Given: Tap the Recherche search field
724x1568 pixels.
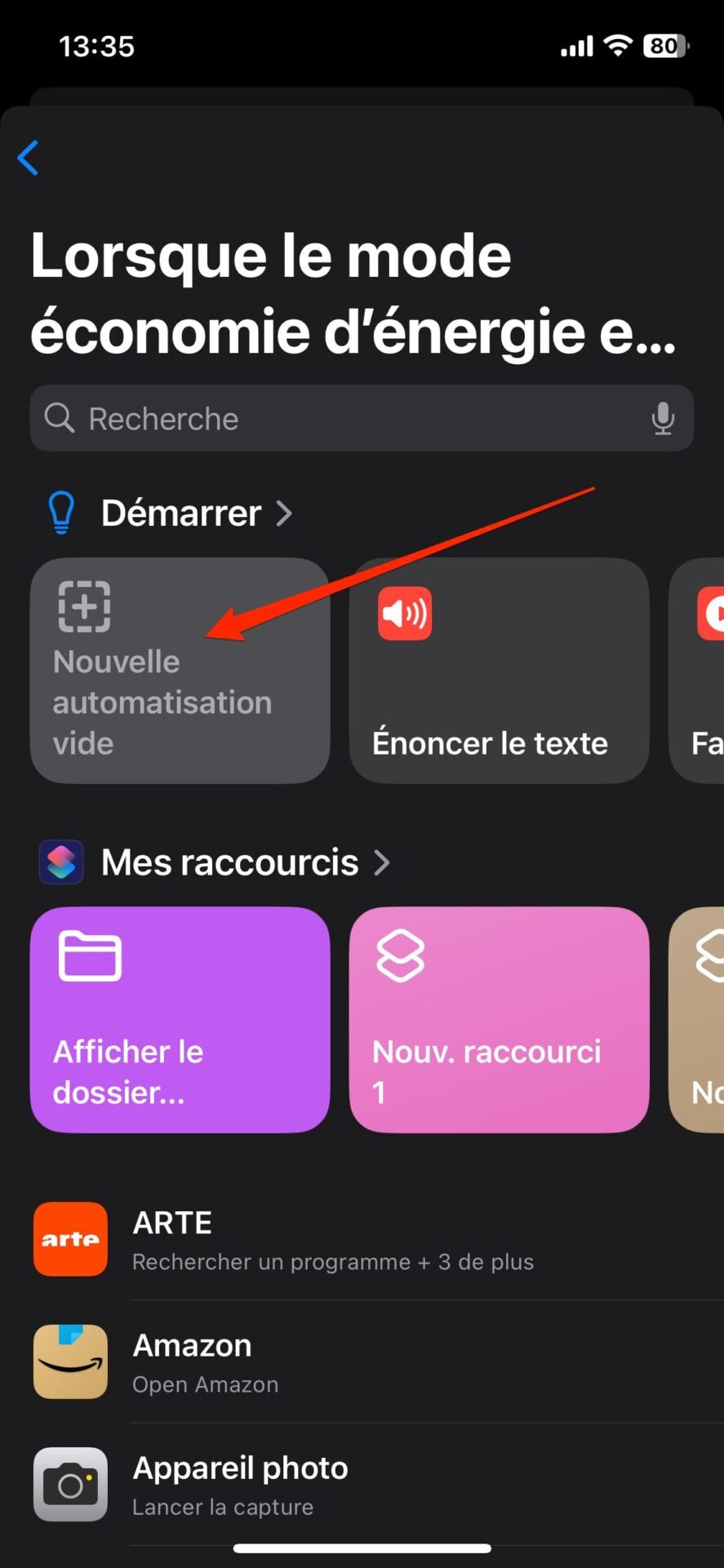Looking at the screenshot, I should click(x=343, y=419).
